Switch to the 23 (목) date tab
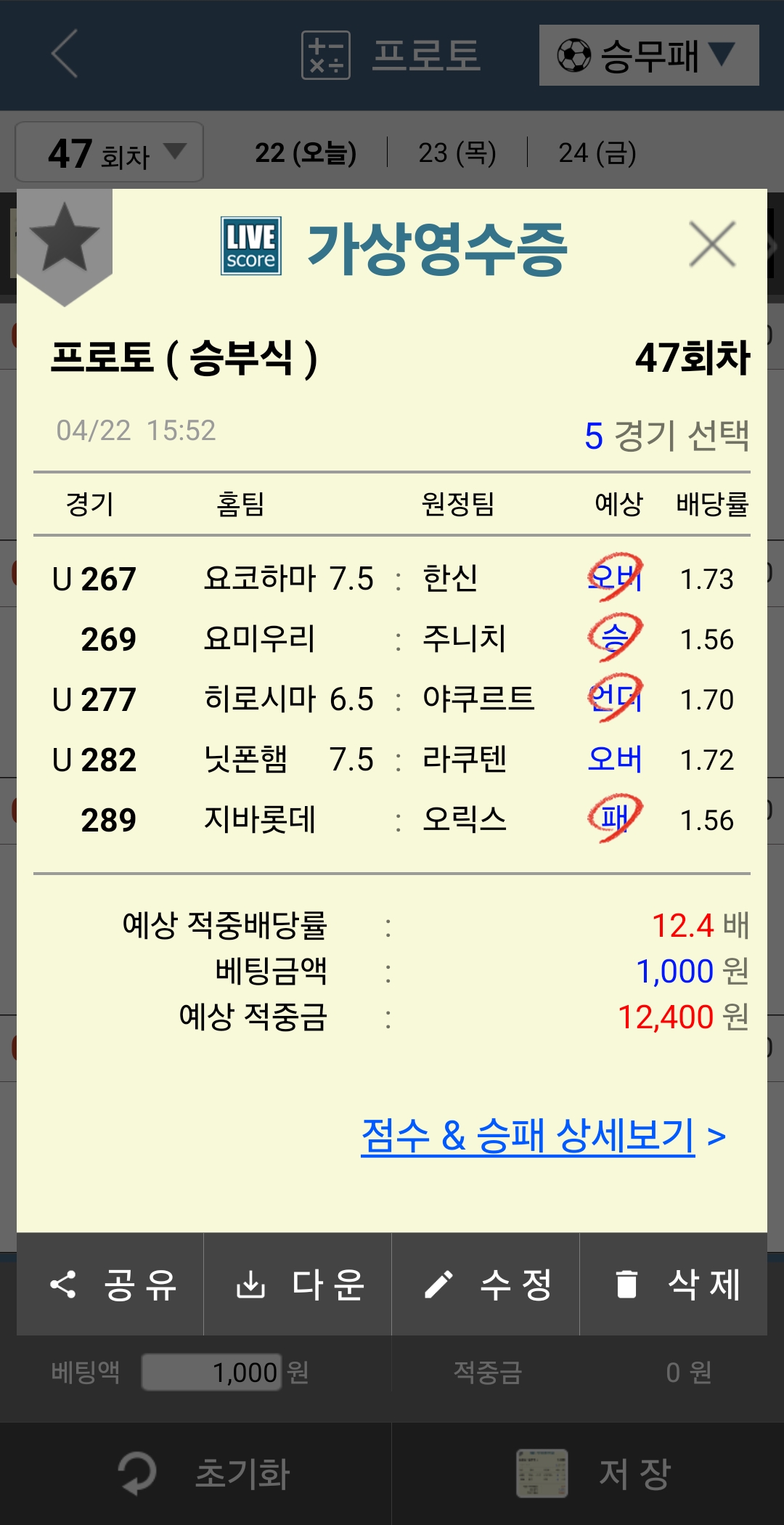 457,152
